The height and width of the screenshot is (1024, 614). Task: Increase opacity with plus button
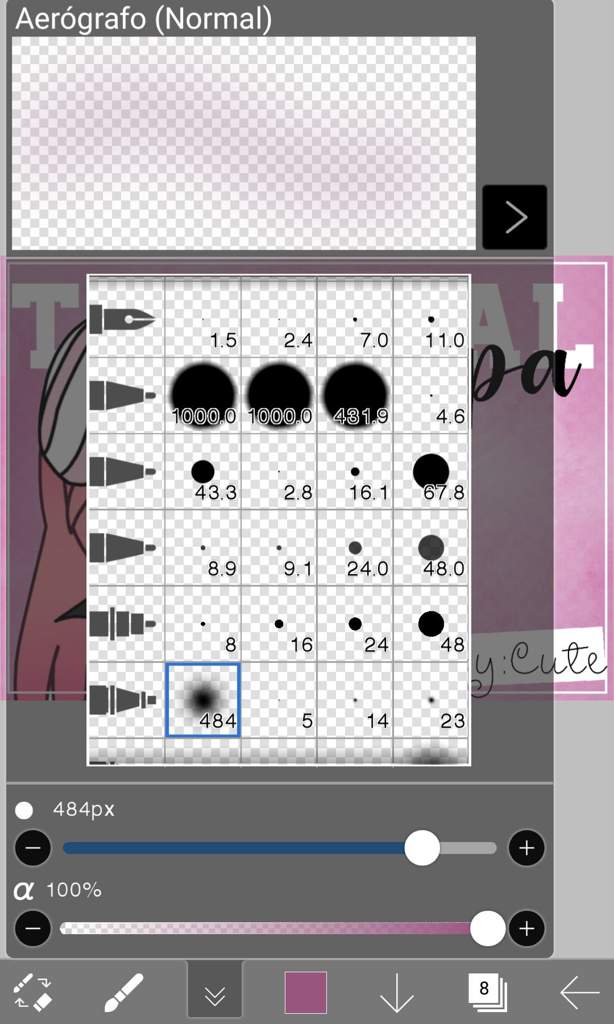526,929
